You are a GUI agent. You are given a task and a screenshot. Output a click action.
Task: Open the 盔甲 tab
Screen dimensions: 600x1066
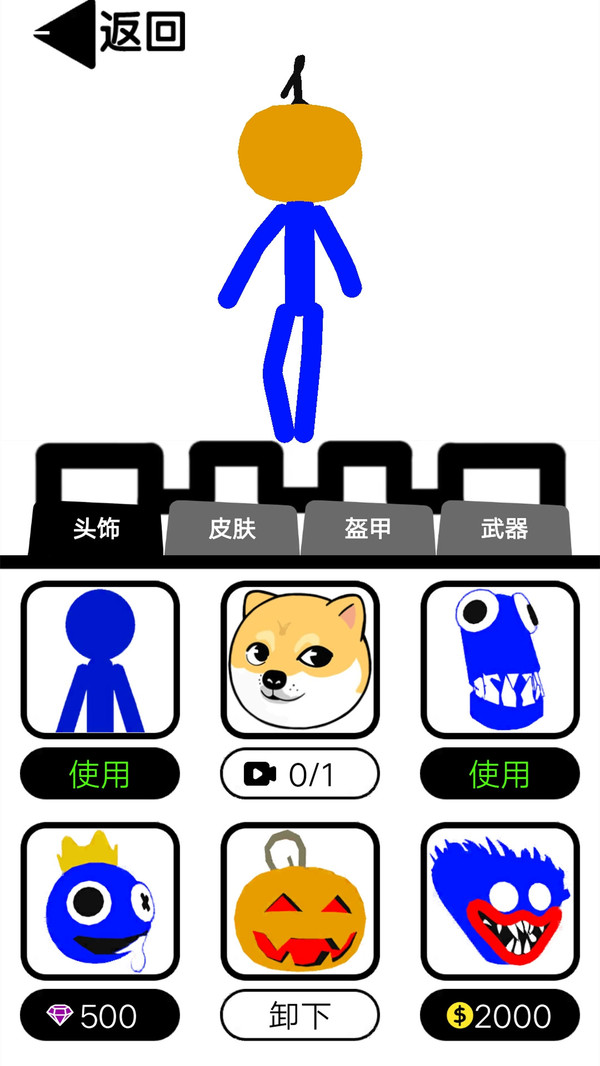pos(368,528)
